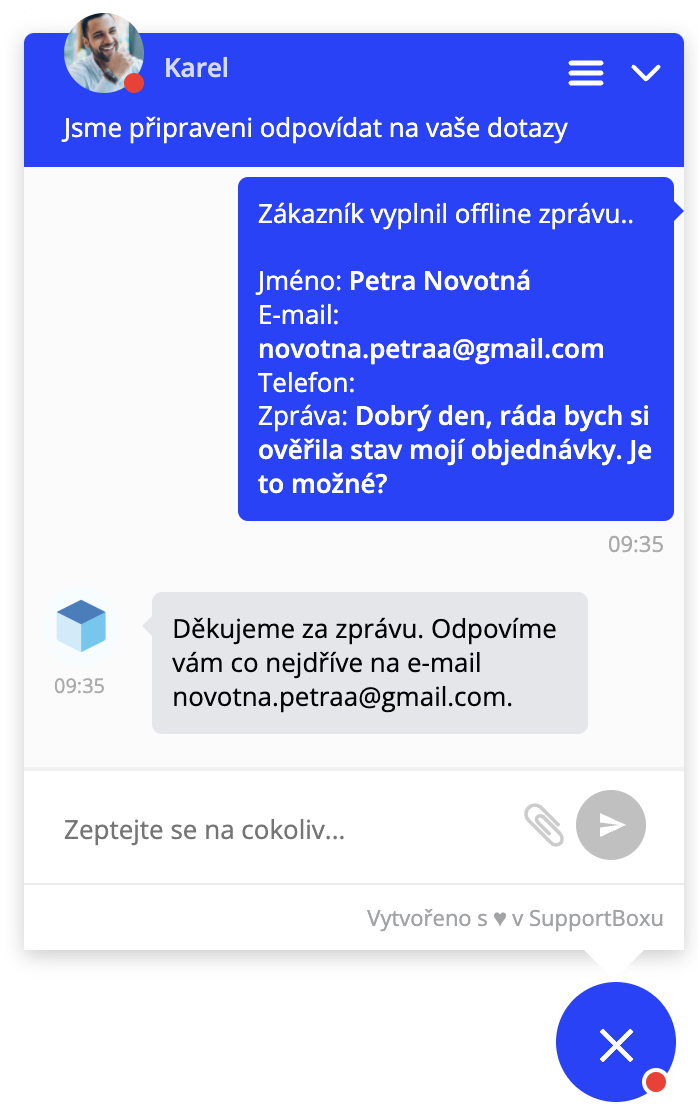This screenshot has width=698, height=1118.
Task: Open the SupportBoxu credit link
Action: (595, 918)
